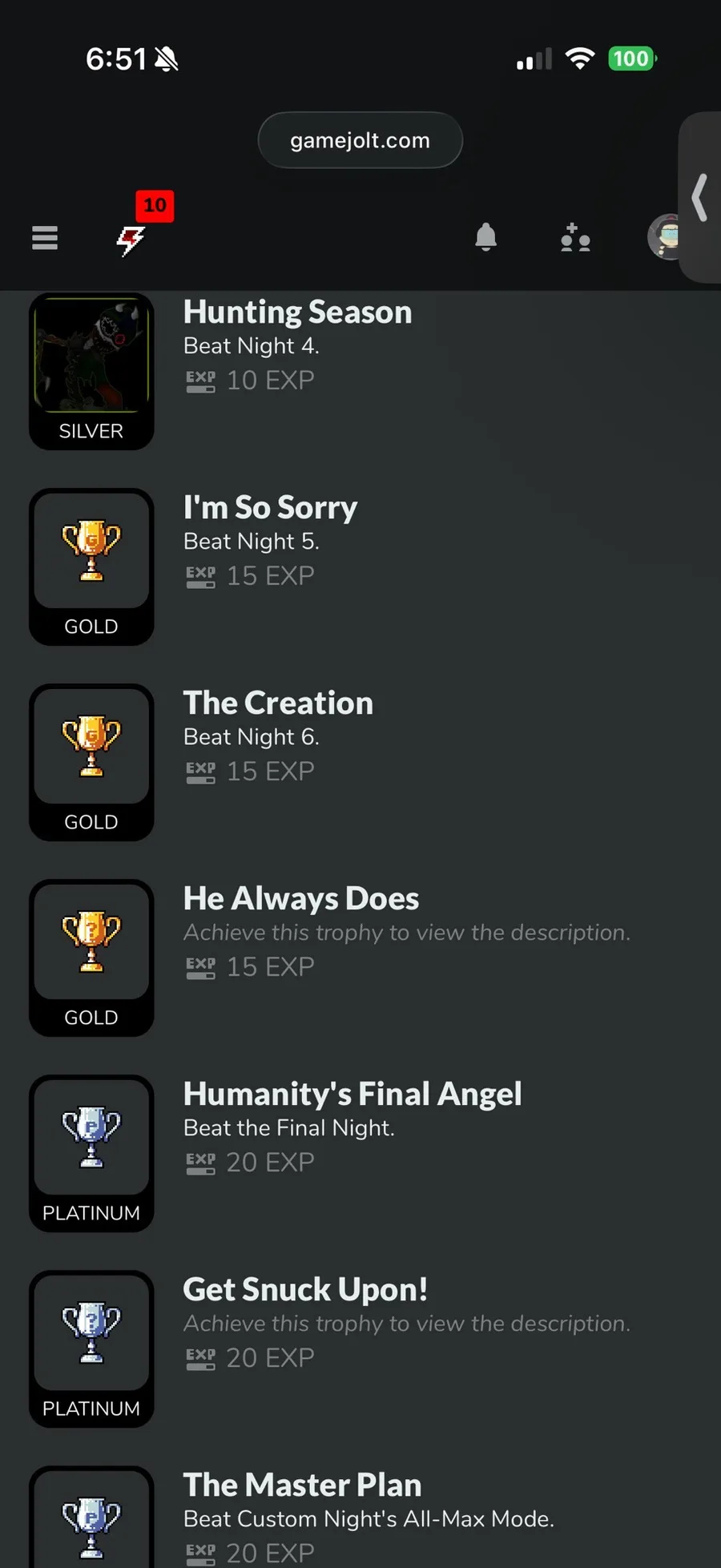View the I'm So Sorry gold trophy
Image resolution: width=721 pixels, height=1568 pixels.
tap(91, 552)
